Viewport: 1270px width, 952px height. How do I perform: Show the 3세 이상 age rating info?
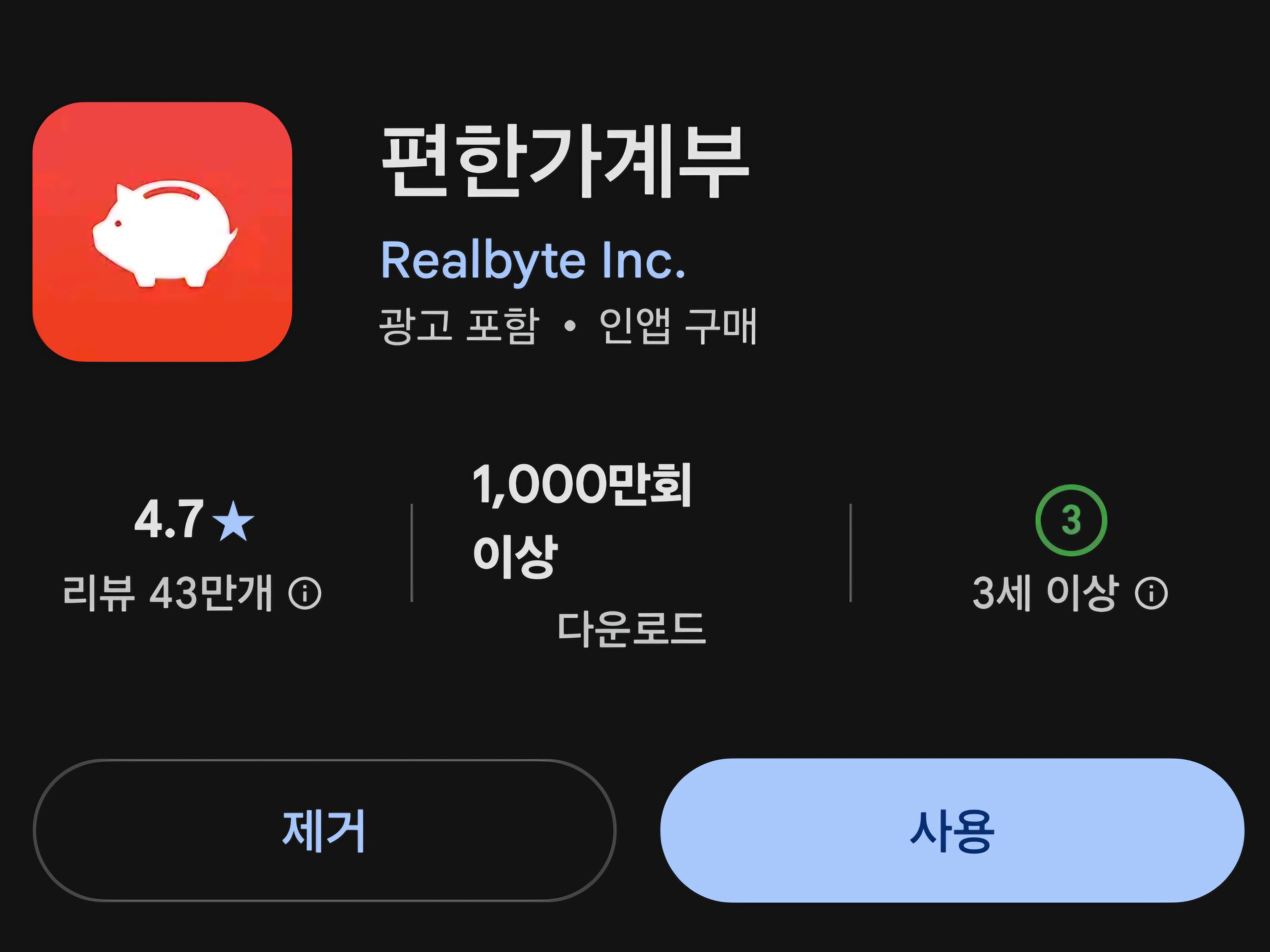[x=1151, y=593]
